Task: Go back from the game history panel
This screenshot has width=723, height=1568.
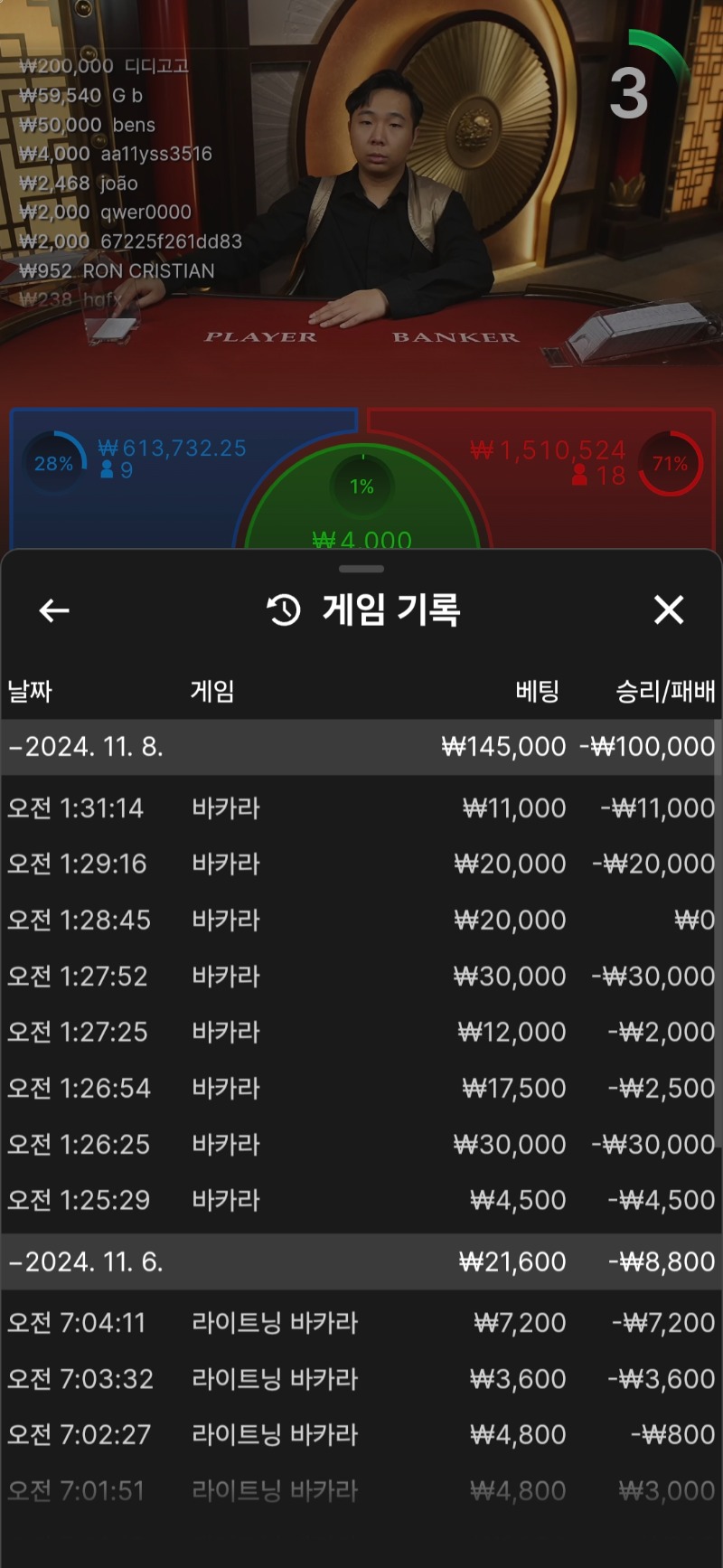Action: [54, 611]
